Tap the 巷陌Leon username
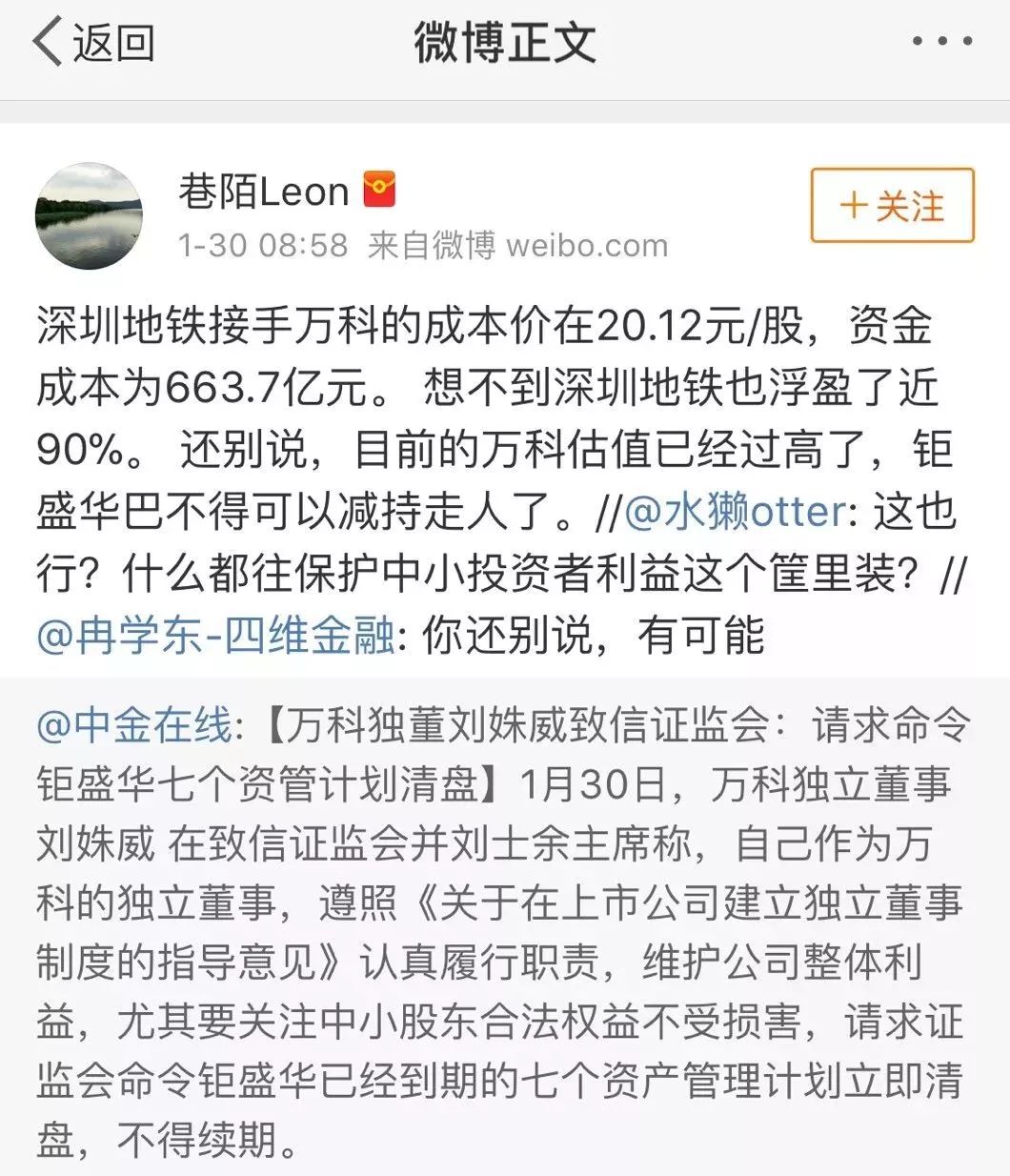1010x1176 pixels. pyautogui.click(x=263, y=192)
